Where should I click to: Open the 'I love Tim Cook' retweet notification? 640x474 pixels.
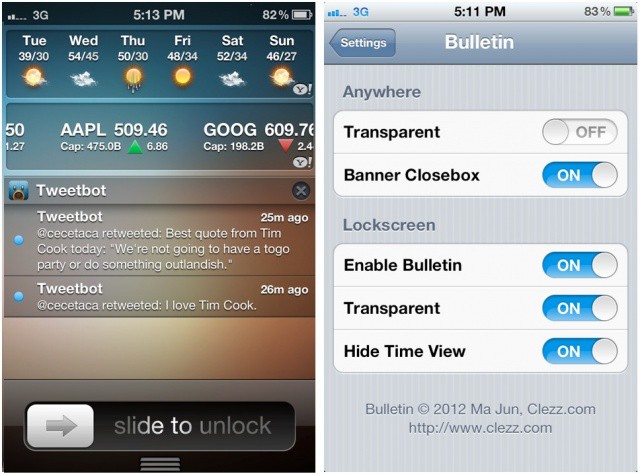point(160,297)
